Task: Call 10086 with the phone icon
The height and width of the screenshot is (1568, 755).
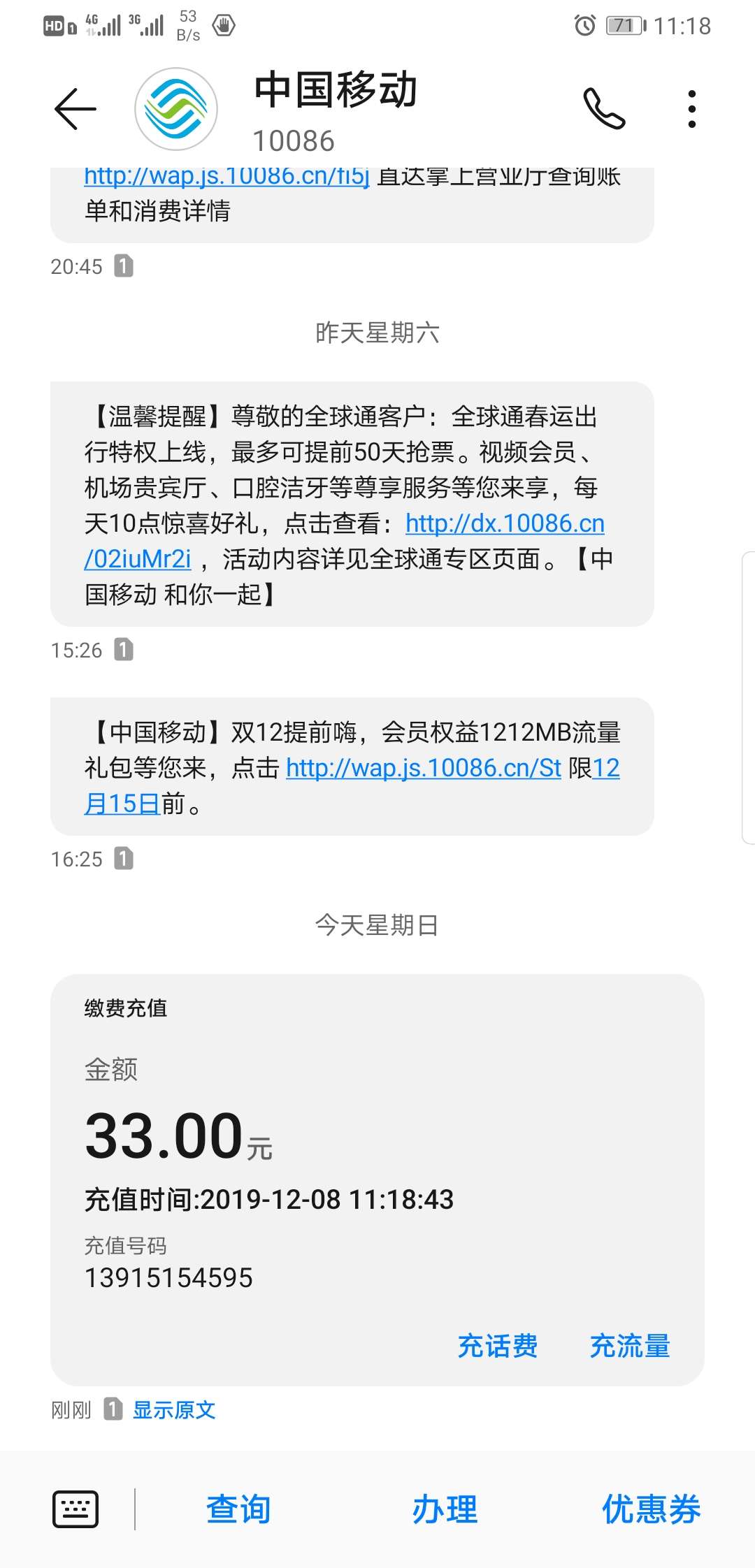Action: point(604,109)
